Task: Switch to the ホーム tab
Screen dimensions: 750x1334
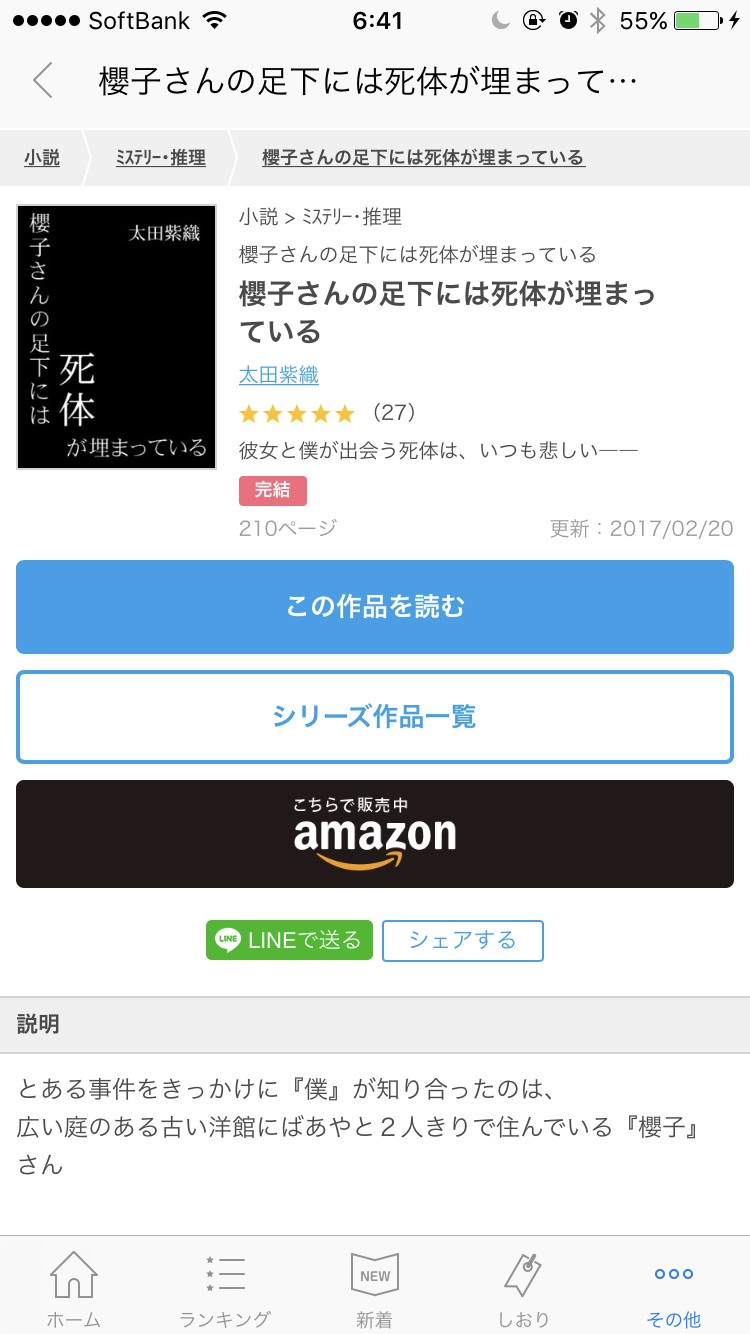Action: click(x=74, y=1288)
